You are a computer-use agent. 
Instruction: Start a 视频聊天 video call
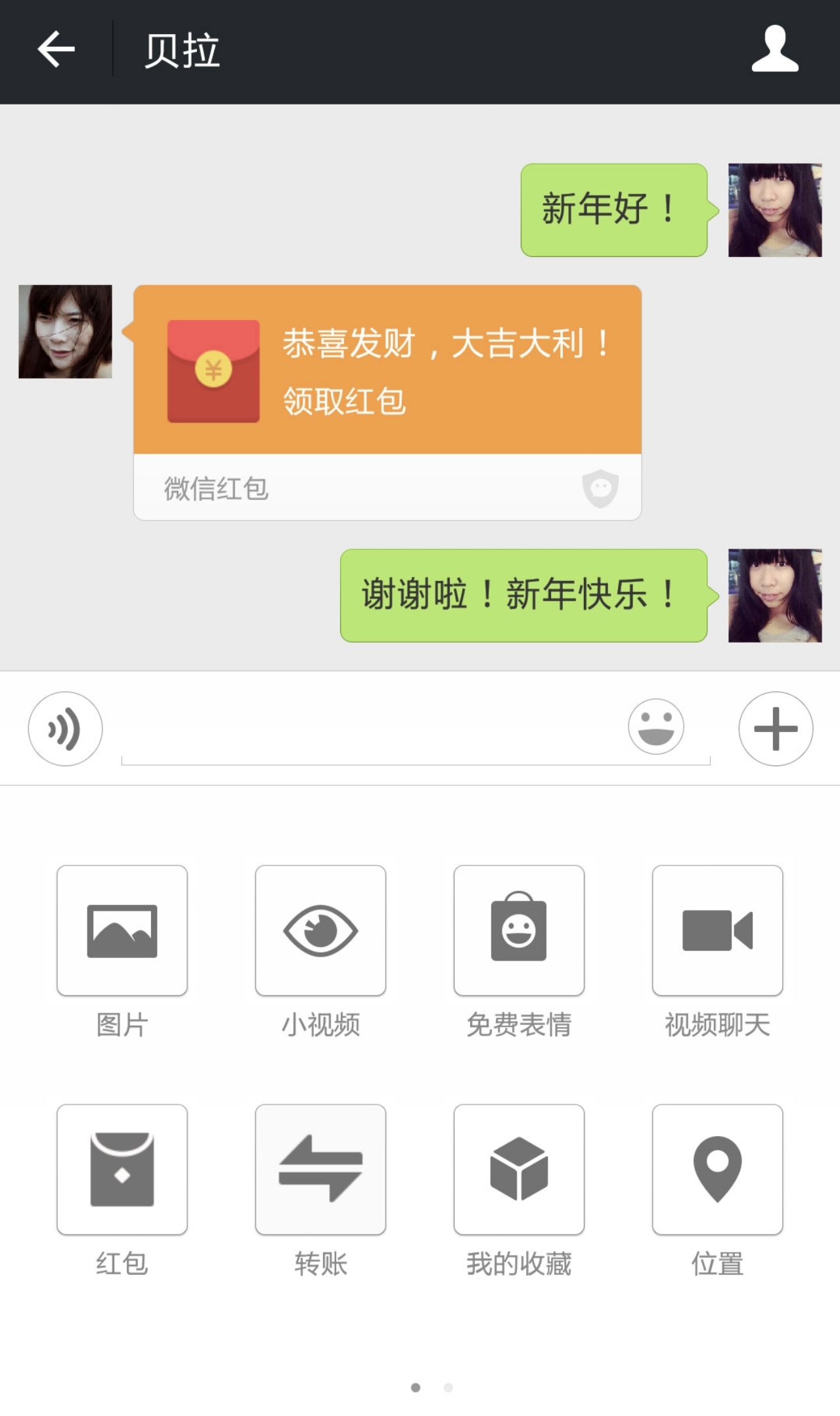click(x=717, y=930)
